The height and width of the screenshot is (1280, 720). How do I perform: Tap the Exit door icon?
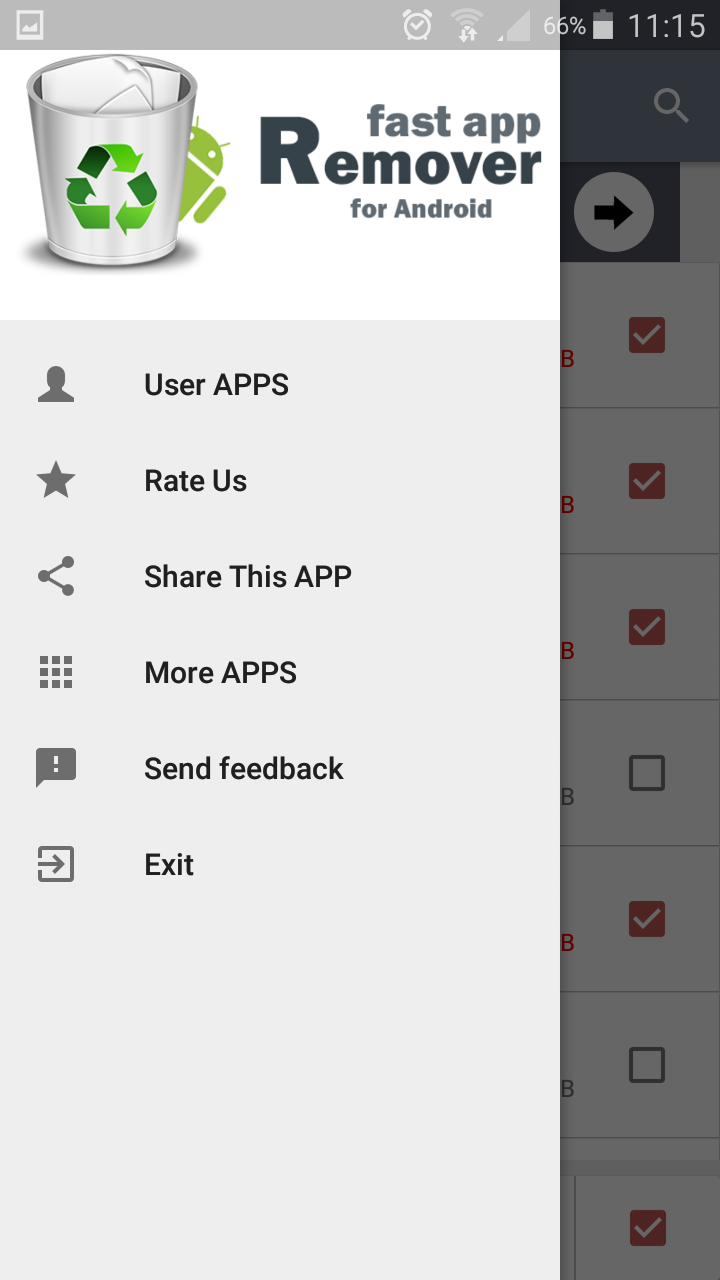click(55, 864)
